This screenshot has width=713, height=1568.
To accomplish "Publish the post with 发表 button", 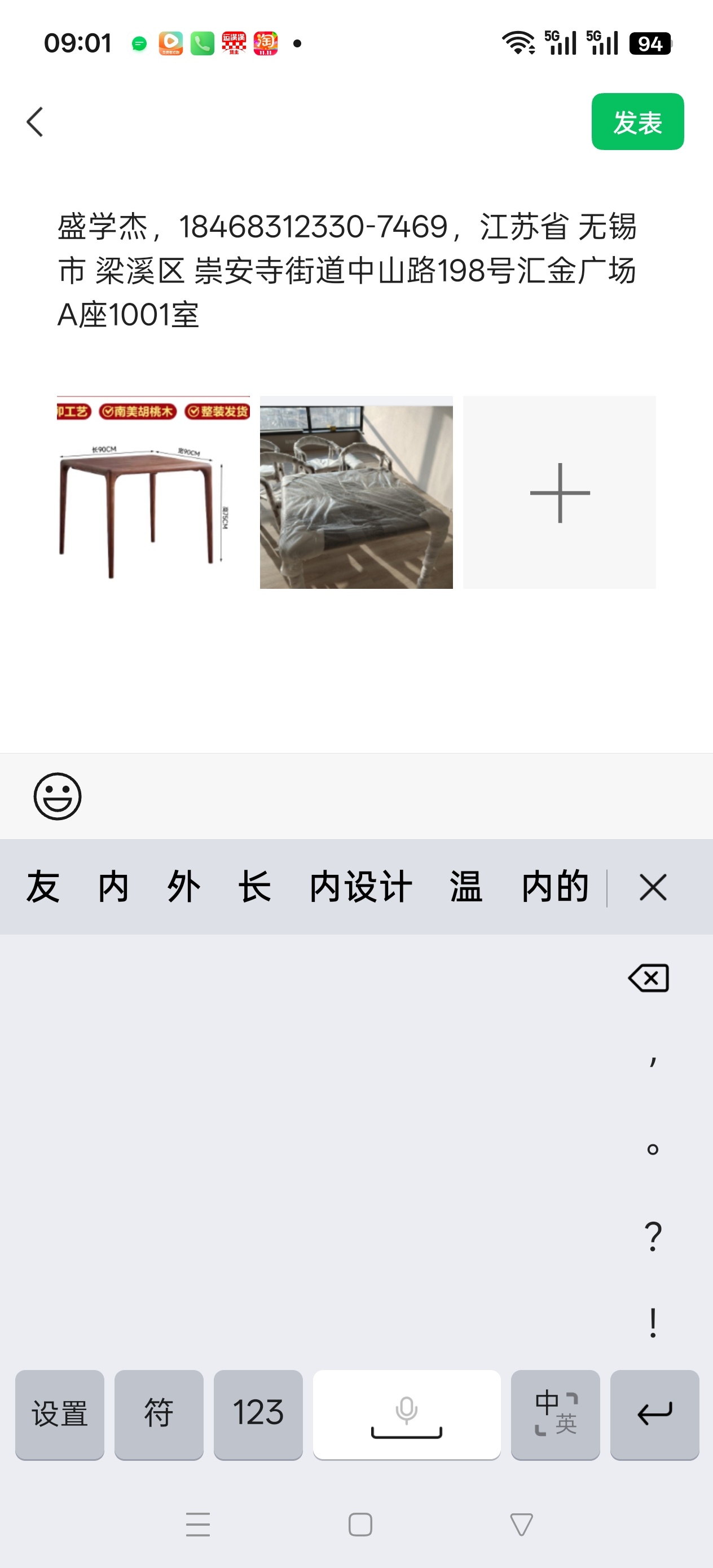I will click(637, 122).
